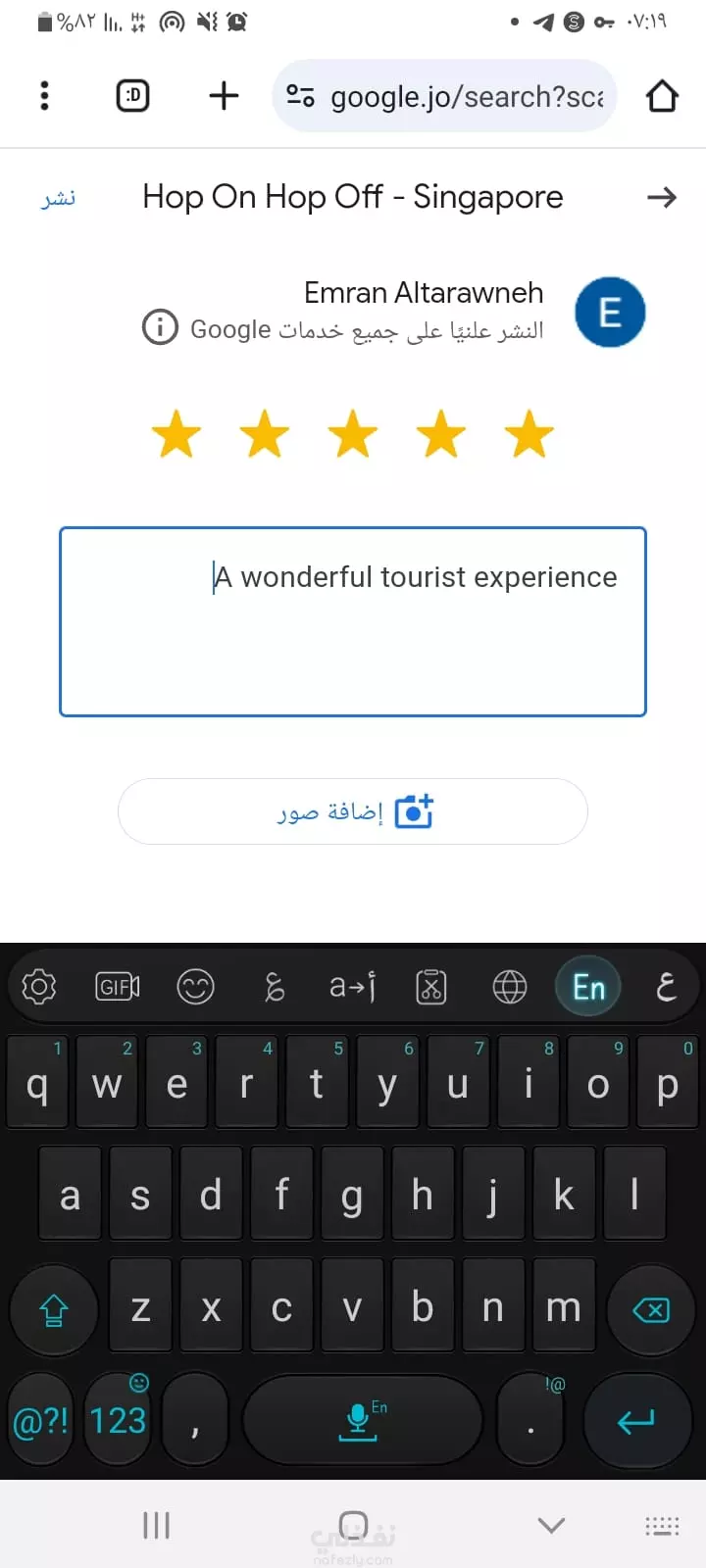
Task: Tap the google.jo address bar
Action: tap(444, 96)
